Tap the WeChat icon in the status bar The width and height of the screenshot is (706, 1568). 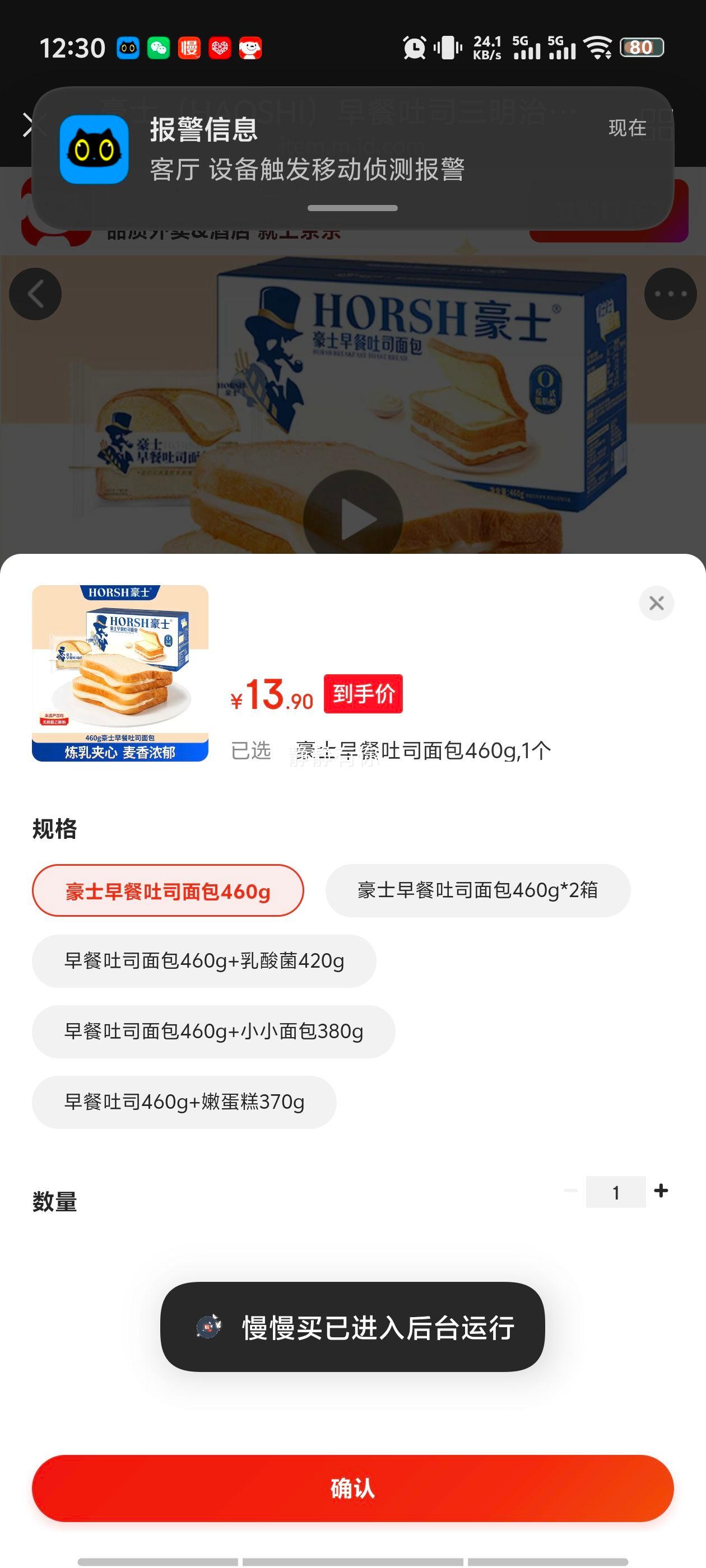point(159,48)
